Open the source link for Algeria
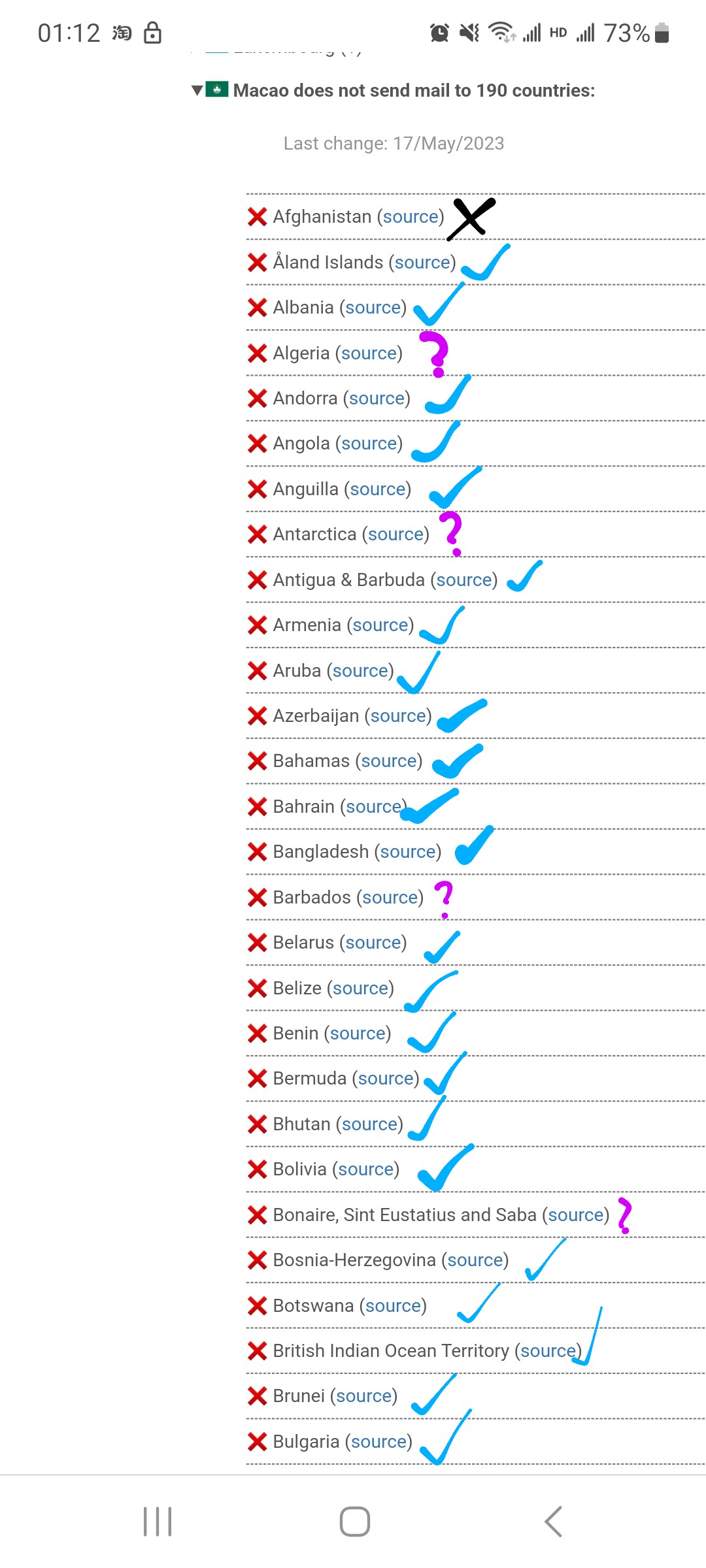The width and height of the screenshot is (706, 1568). click(x=369, y=353)
